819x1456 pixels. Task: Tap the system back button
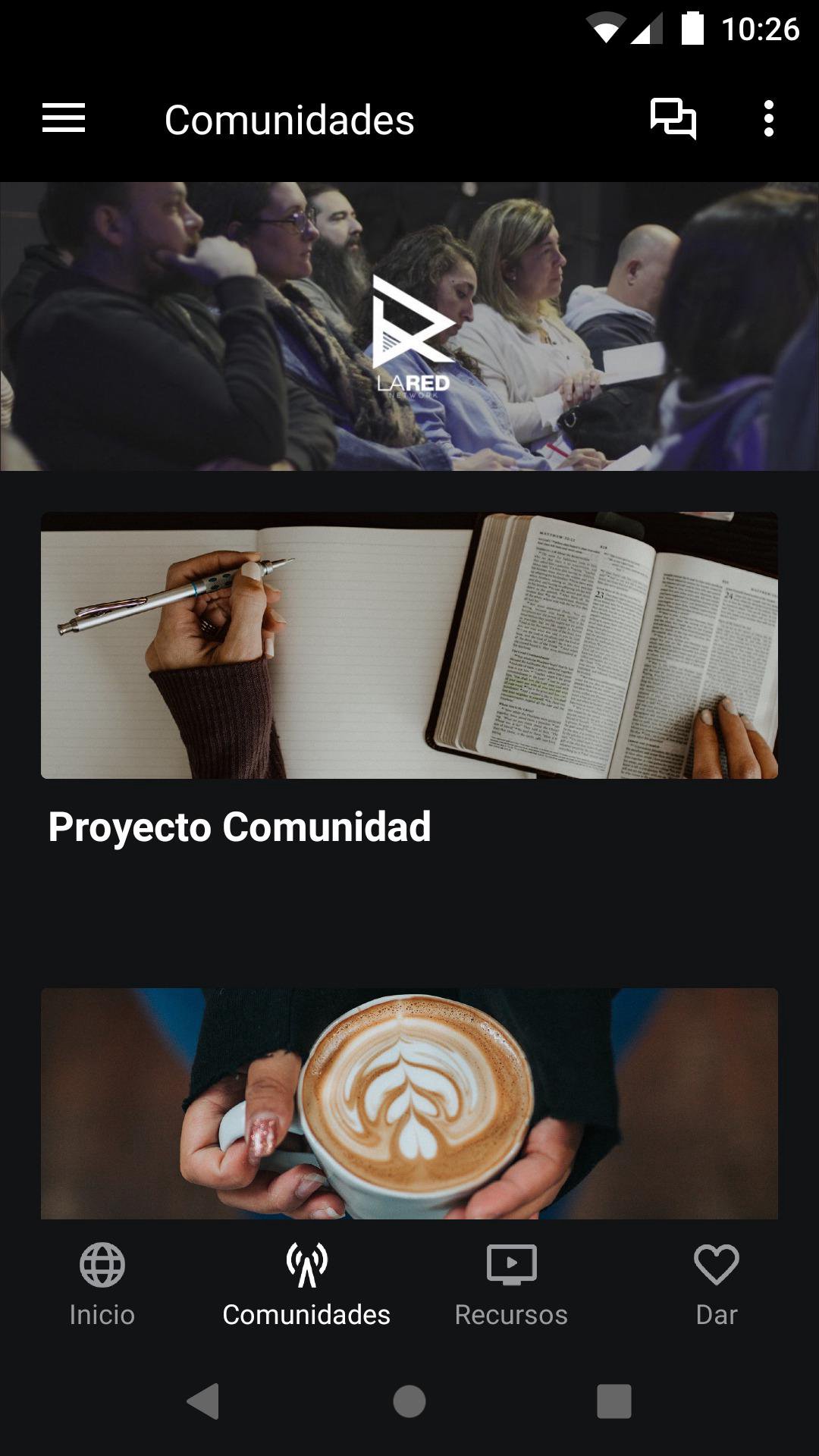203,1401
